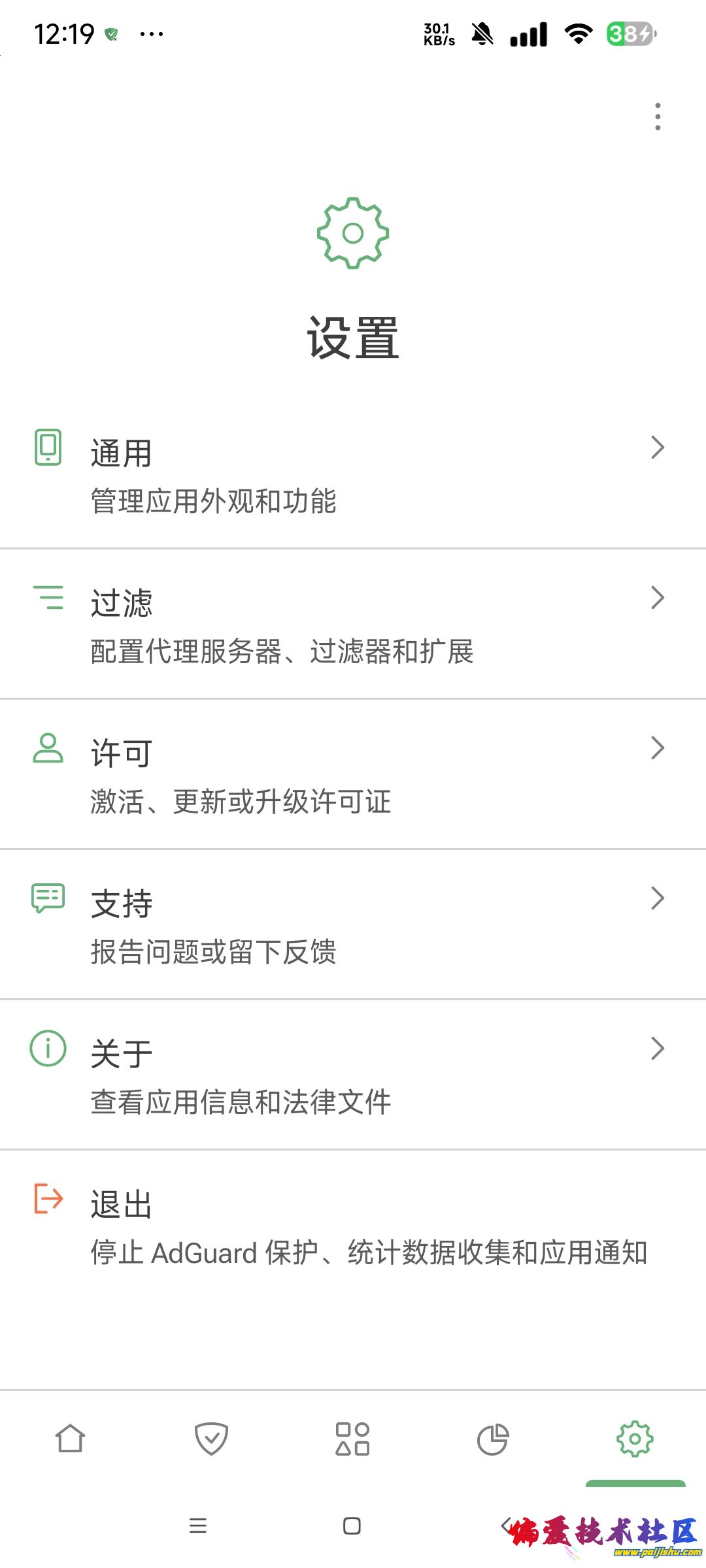Switch to the pie chart Statistics tab
Image resolution: width=706 pixels, height=1568 pixels.
point(493,1439)
